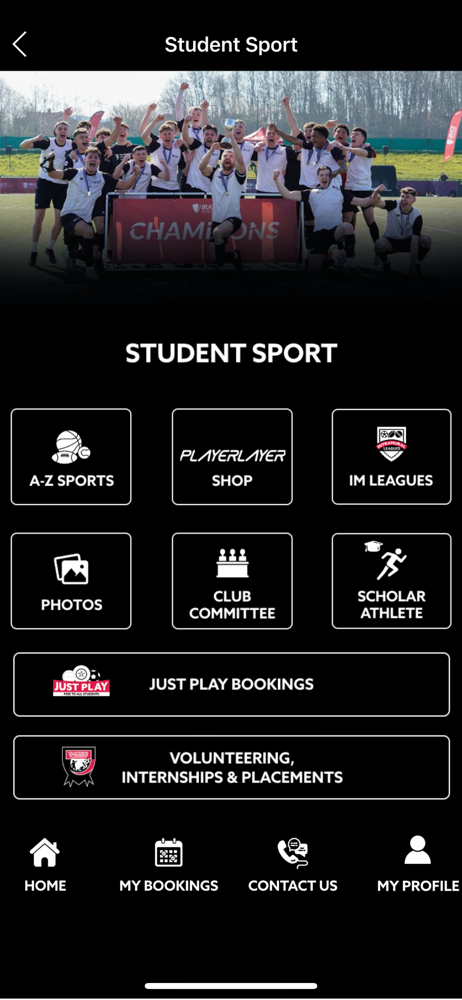This screenshot has width=462, height=1000.
Task: Open the Contact Us tab
Action: click(x=293, y=865)
